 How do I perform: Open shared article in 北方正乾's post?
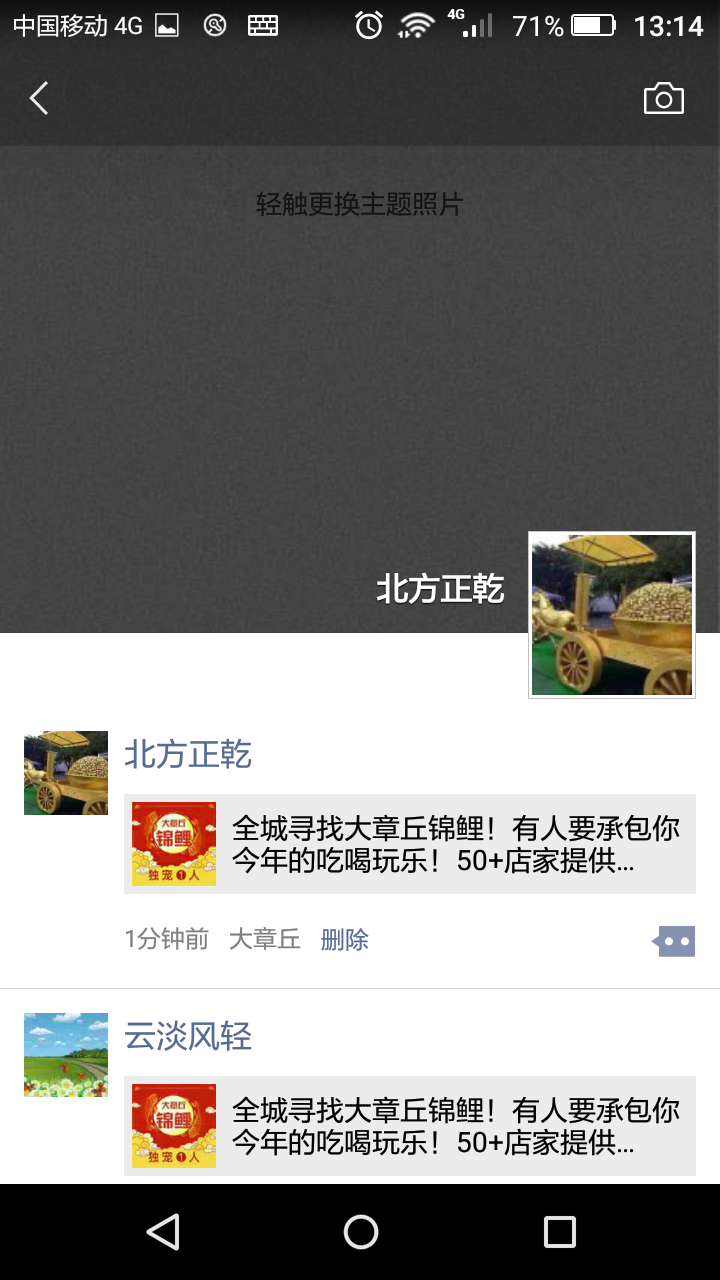410,844
